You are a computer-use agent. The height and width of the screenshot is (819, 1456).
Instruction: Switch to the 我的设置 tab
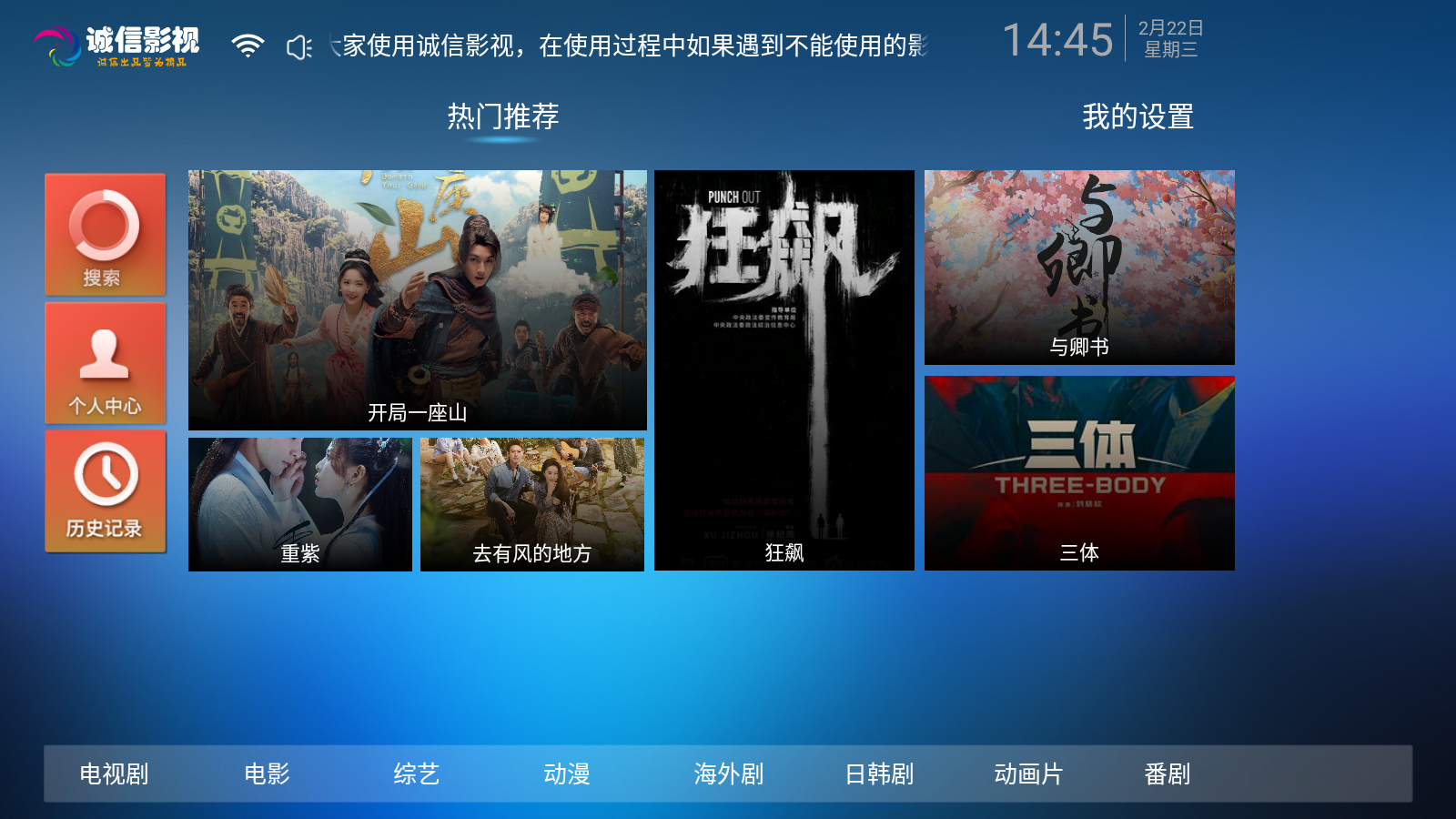(1137, 116)
